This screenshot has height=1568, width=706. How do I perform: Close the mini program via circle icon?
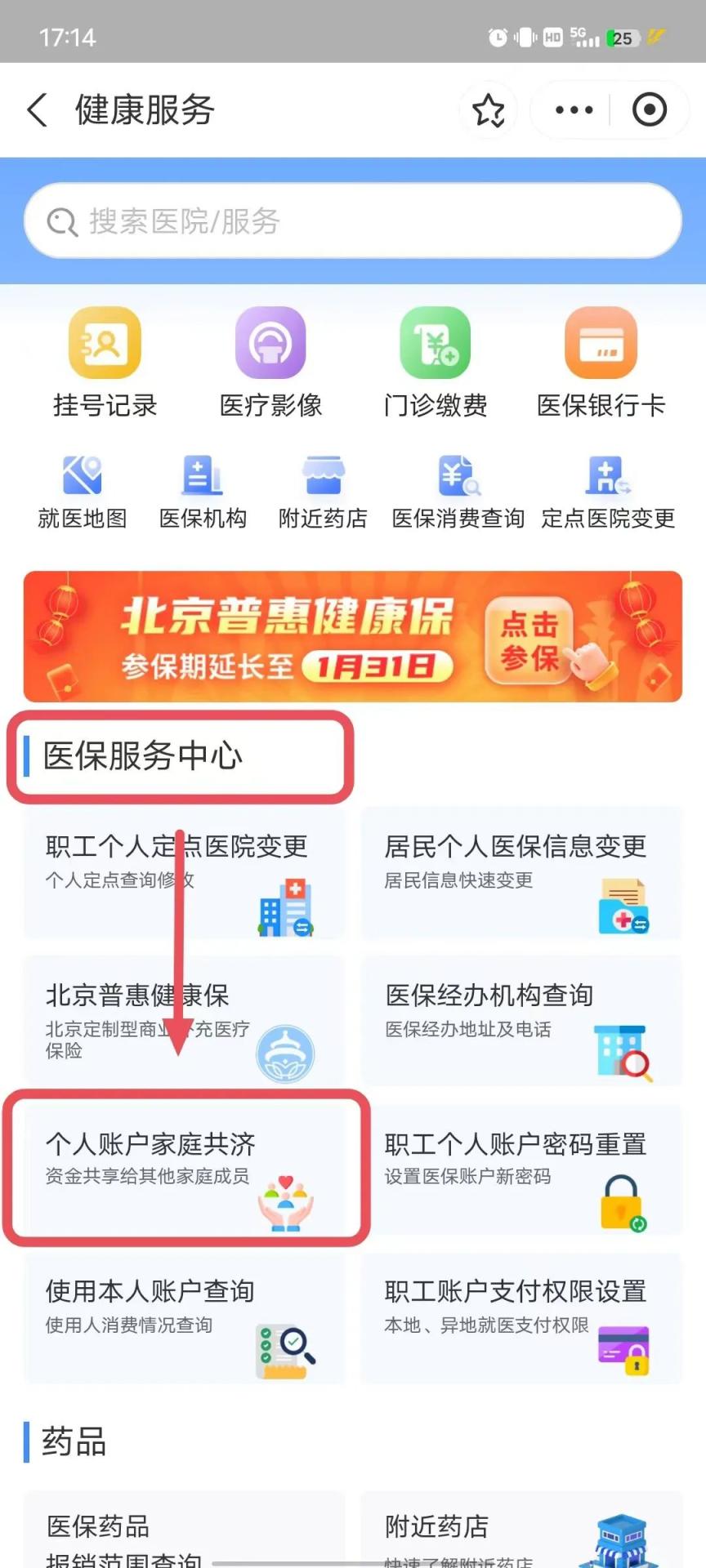[650, 109]
